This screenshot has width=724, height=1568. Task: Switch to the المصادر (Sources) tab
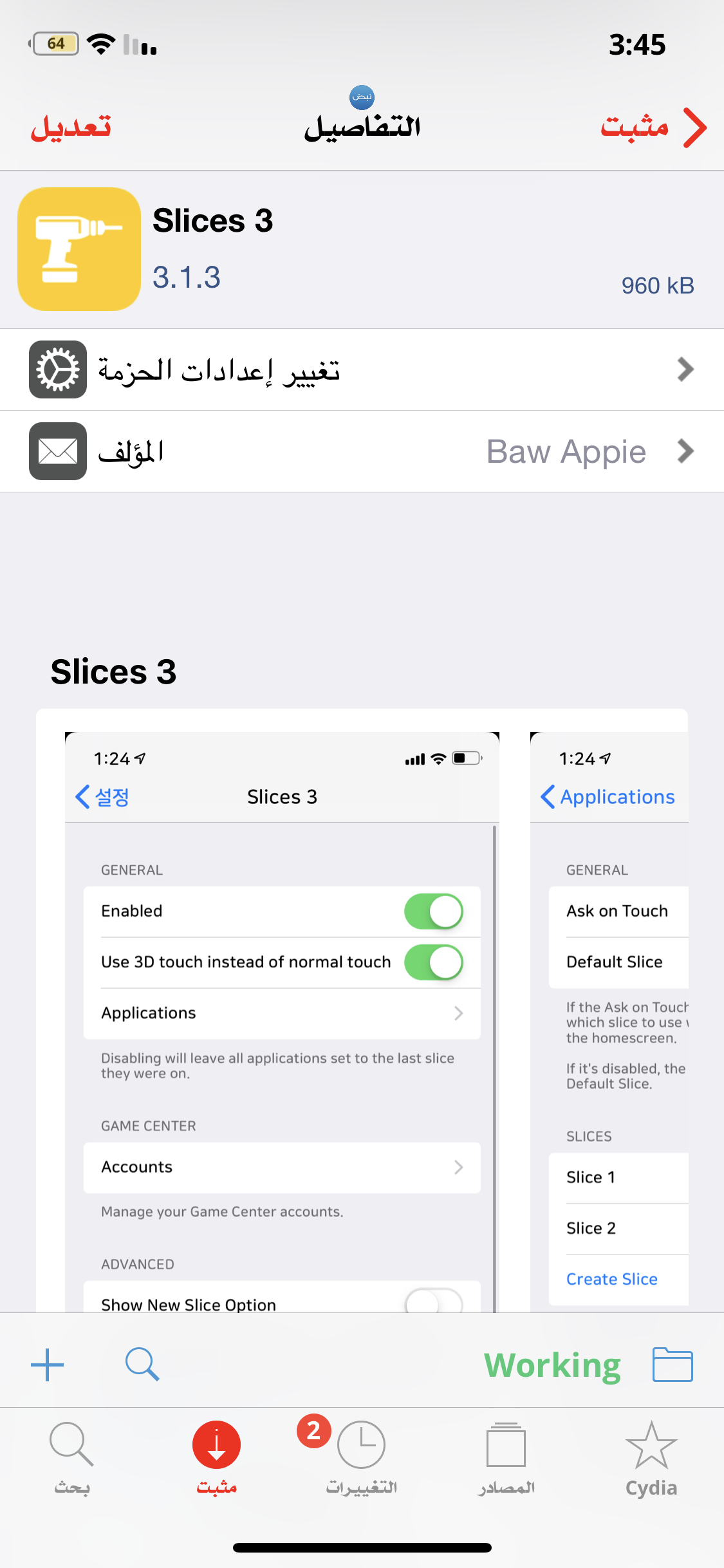tap(506, 1459)
